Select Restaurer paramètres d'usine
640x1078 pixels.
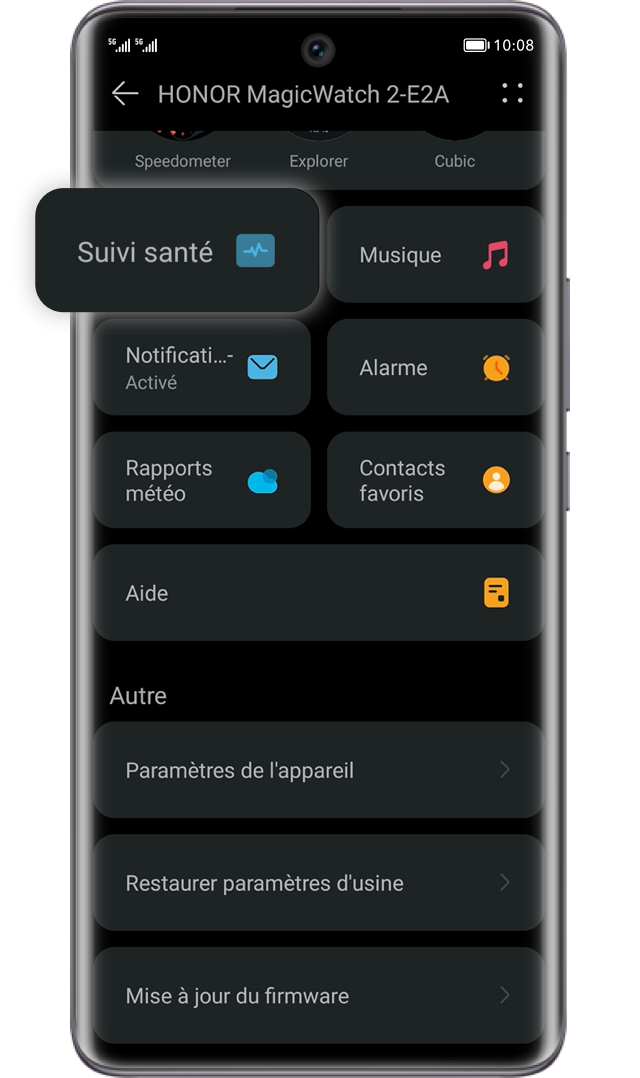pyautogui.click(x=318, y=883)
